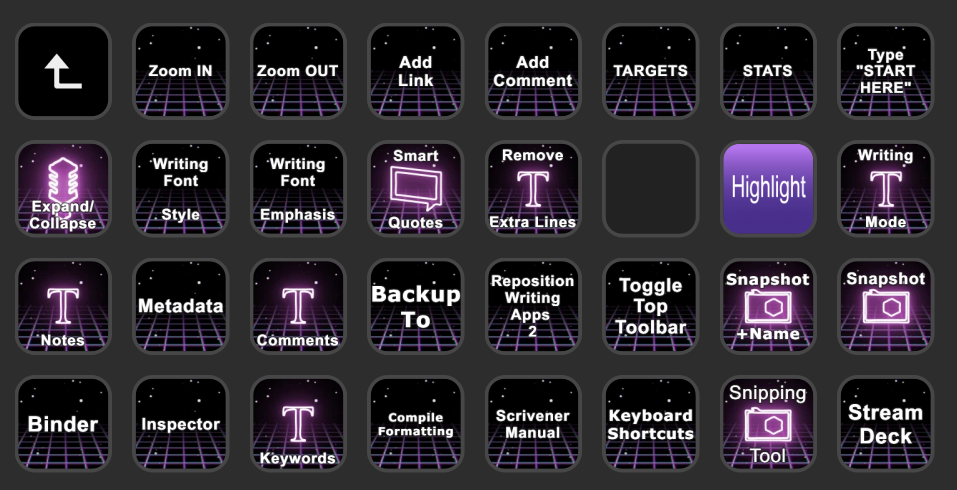Launch the Snipping Tool

point(768,424)
